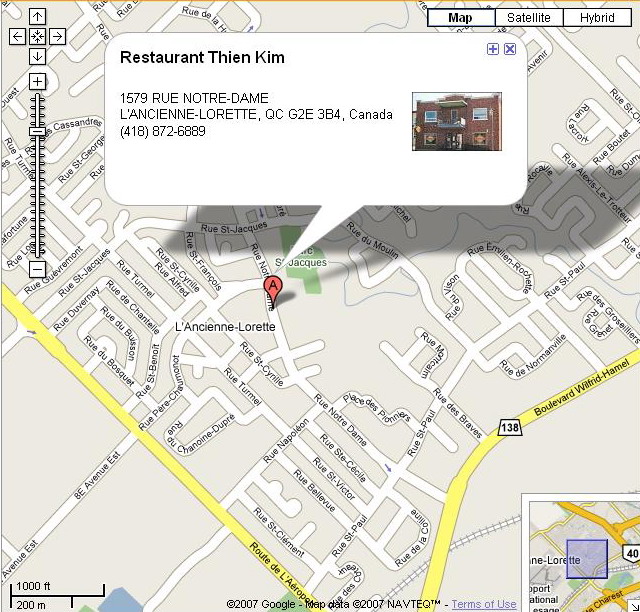Image resolution: width=640 pixels, height=612 pixels.
Task: Zoom in with the plus button
Action: (x=37, y=81)
